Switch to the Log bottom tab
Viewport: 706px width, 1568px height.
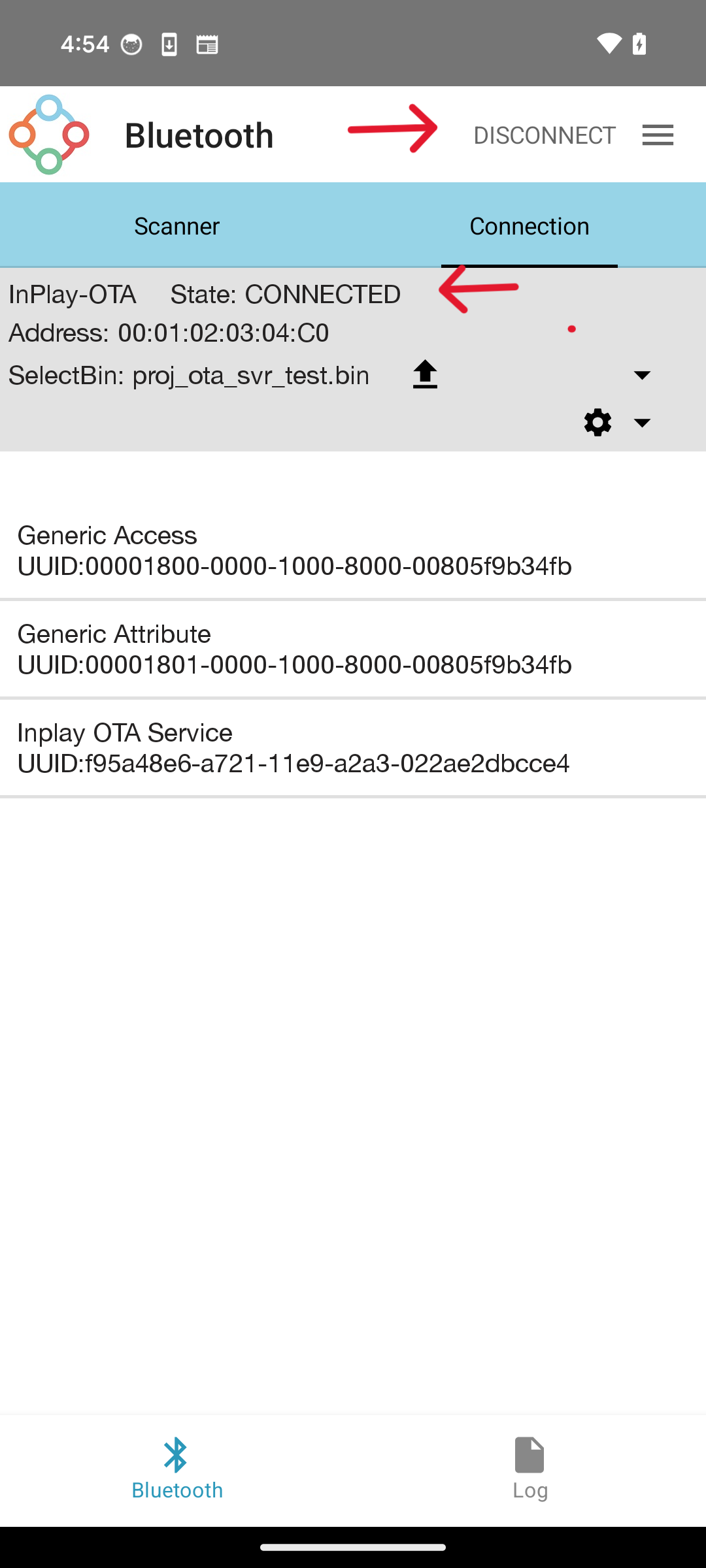click(529, 1470)
